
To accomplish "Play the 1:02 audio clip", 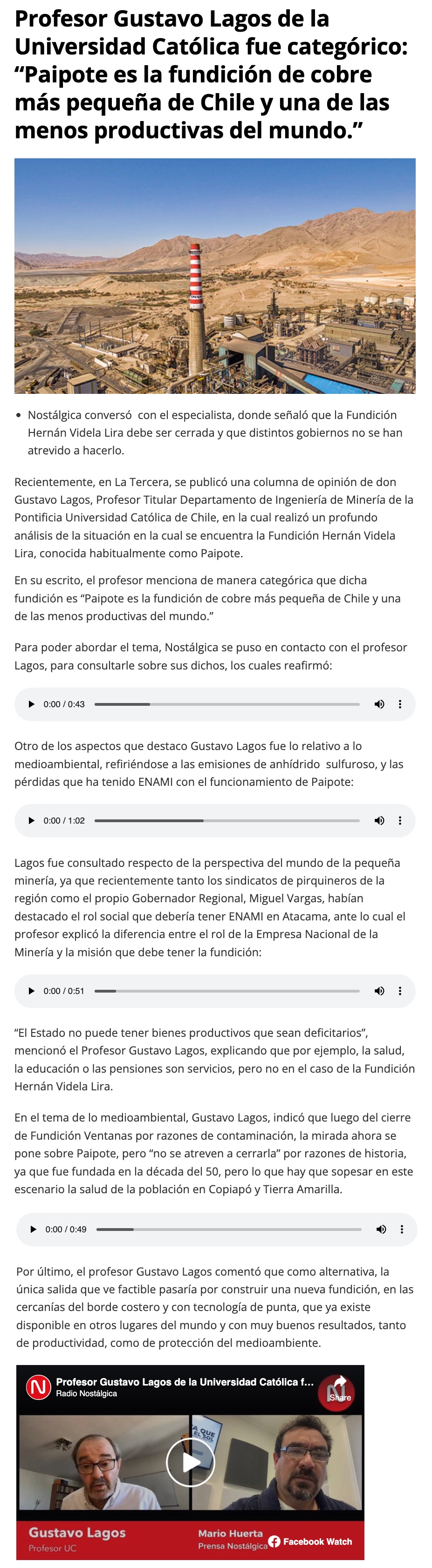I will (x=31, y=820).
